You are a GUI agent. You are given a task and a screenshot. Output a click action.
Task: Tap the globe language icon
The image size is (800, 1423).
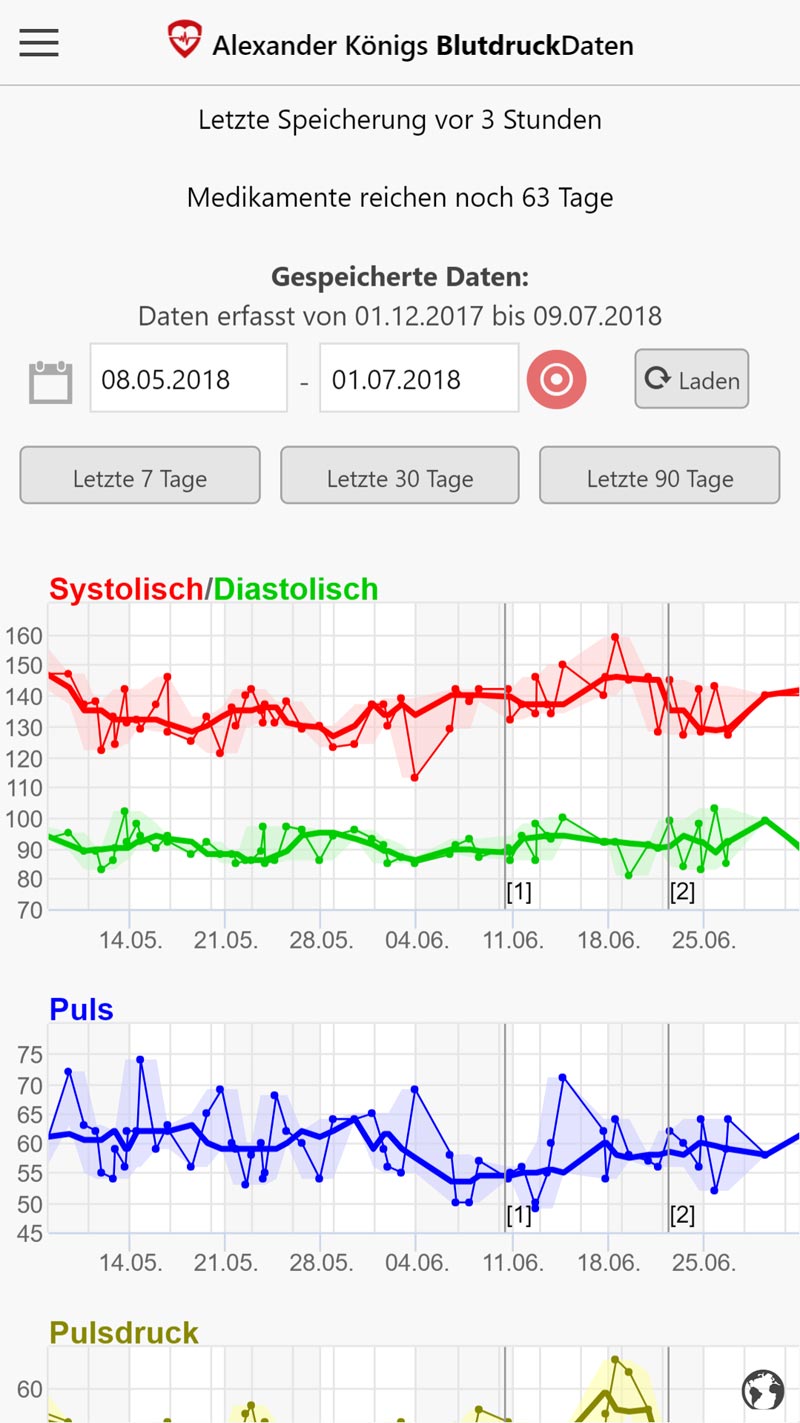coord(763,1389)
